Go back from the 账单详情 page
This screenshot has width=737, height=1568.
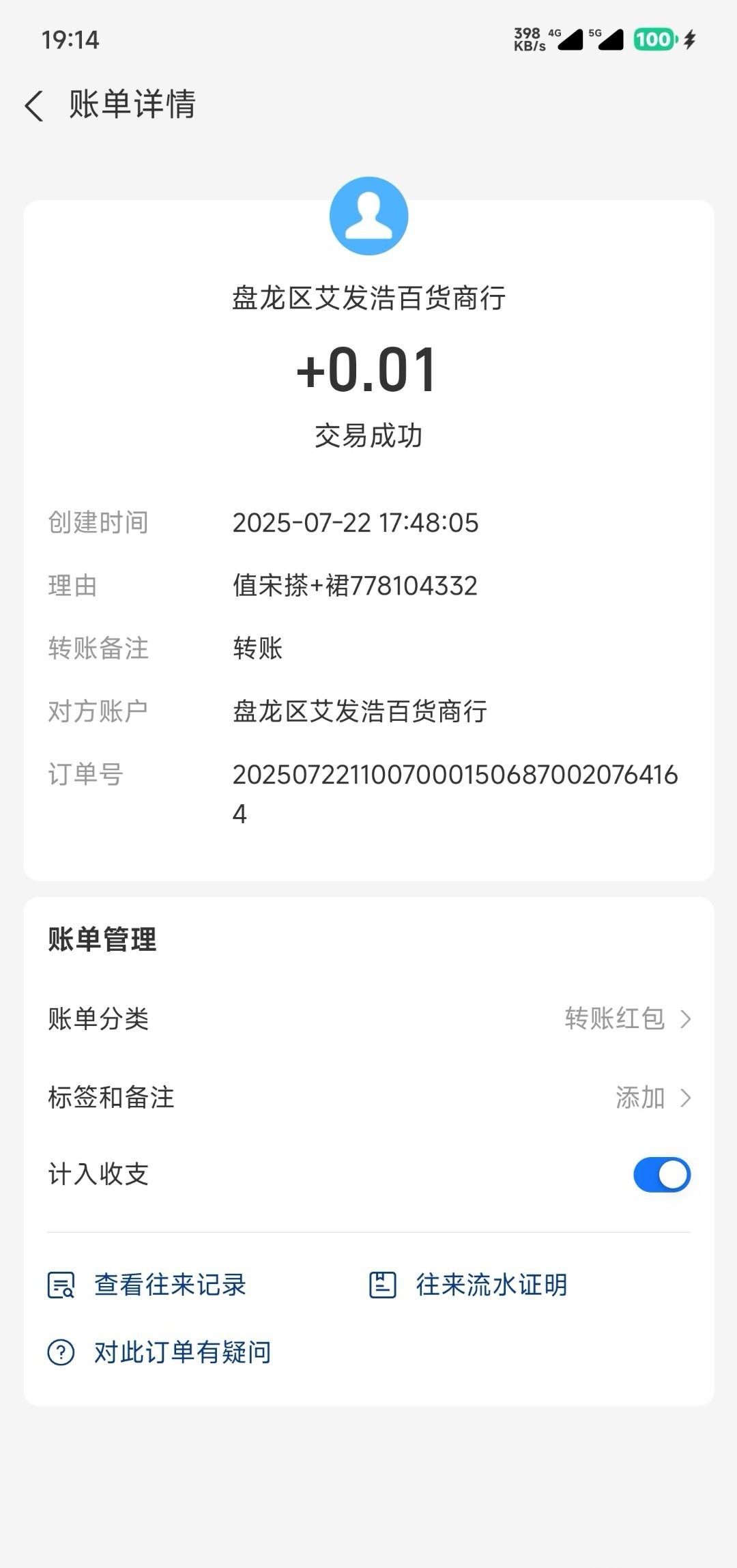34,106
